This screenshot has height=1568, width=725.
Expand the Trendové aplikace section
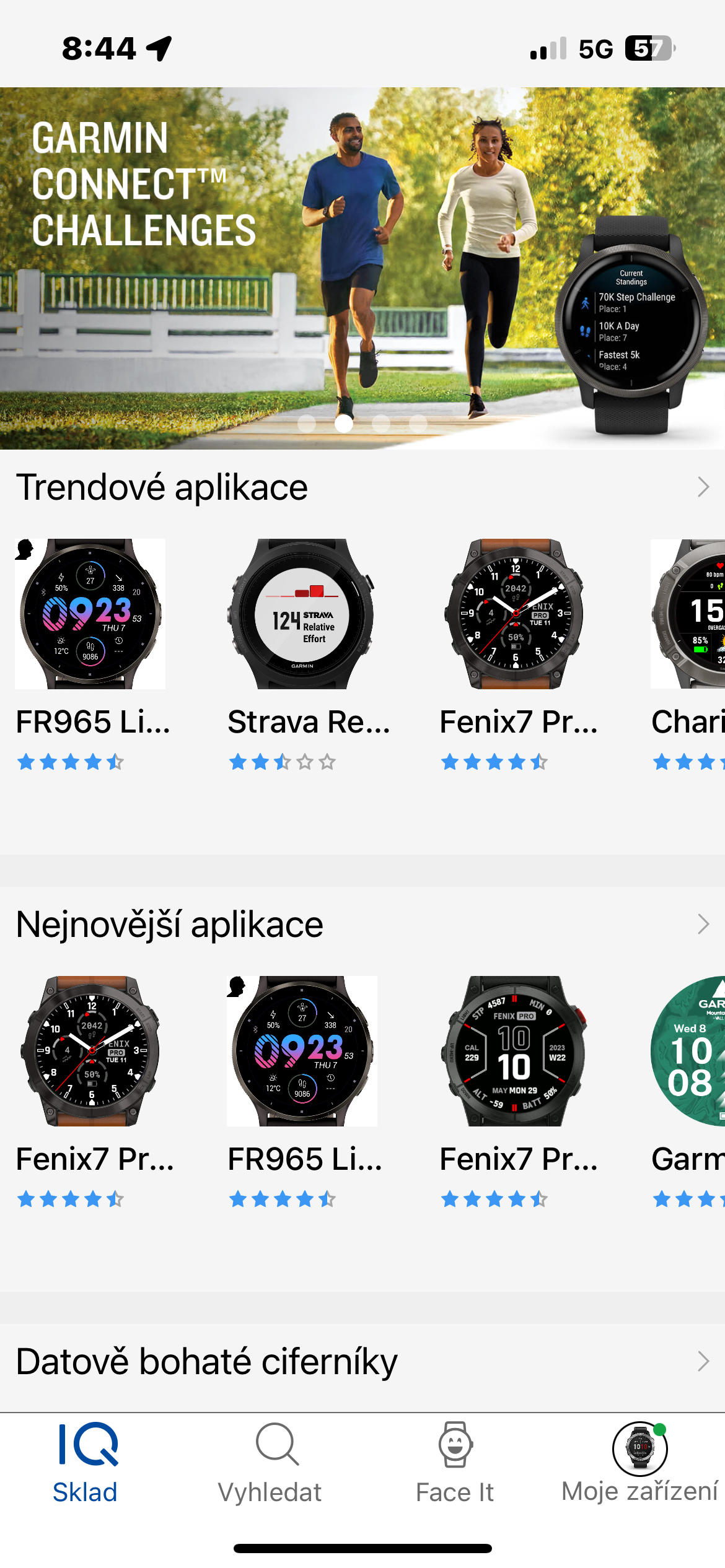703,487
